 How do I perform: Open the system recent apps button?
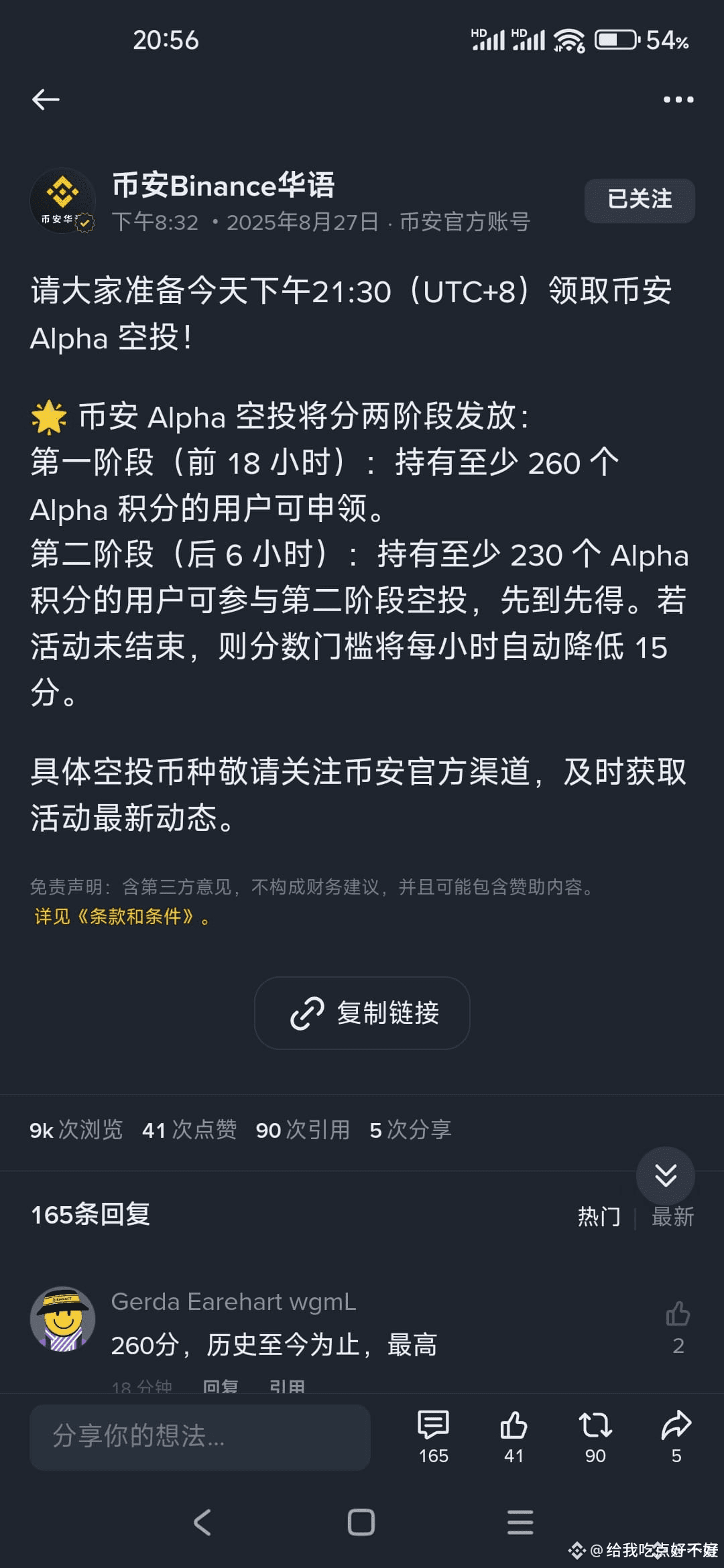pos(520,1522)
